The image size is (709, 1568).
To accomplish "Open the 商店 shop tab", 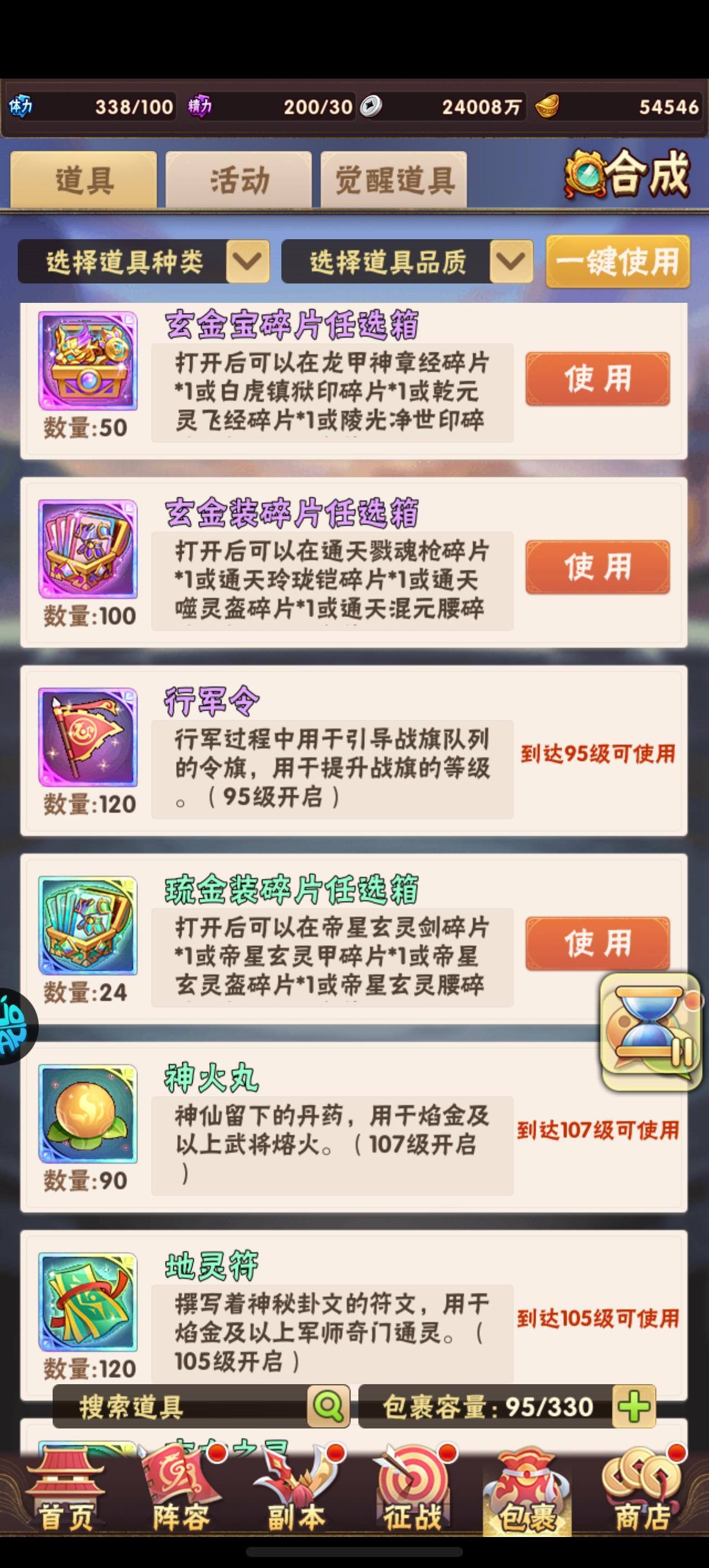I will (x=643, y=1490).
